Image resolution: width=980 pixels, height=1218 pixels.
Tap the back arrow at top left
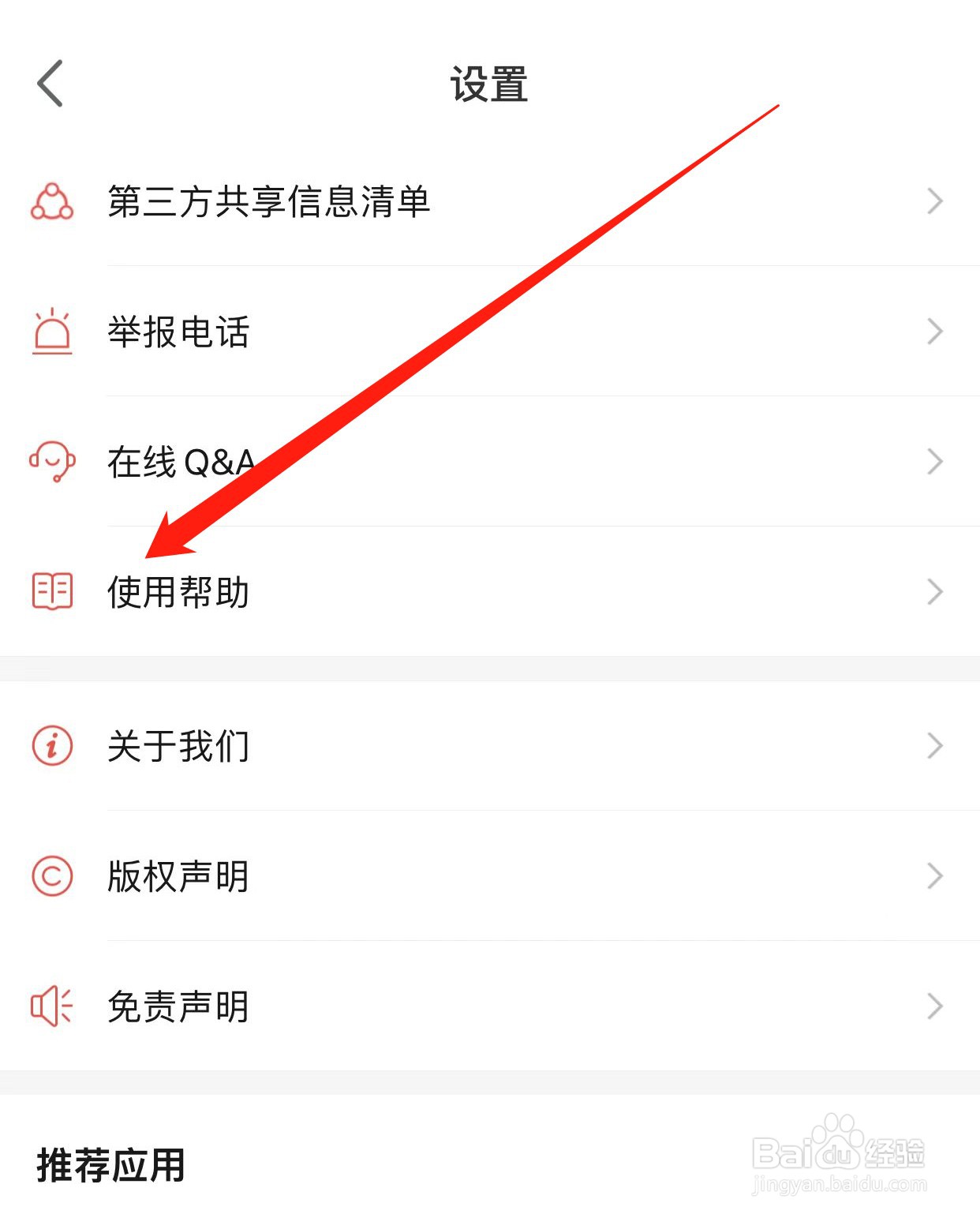pyautogui.click(x=49, y=82)
